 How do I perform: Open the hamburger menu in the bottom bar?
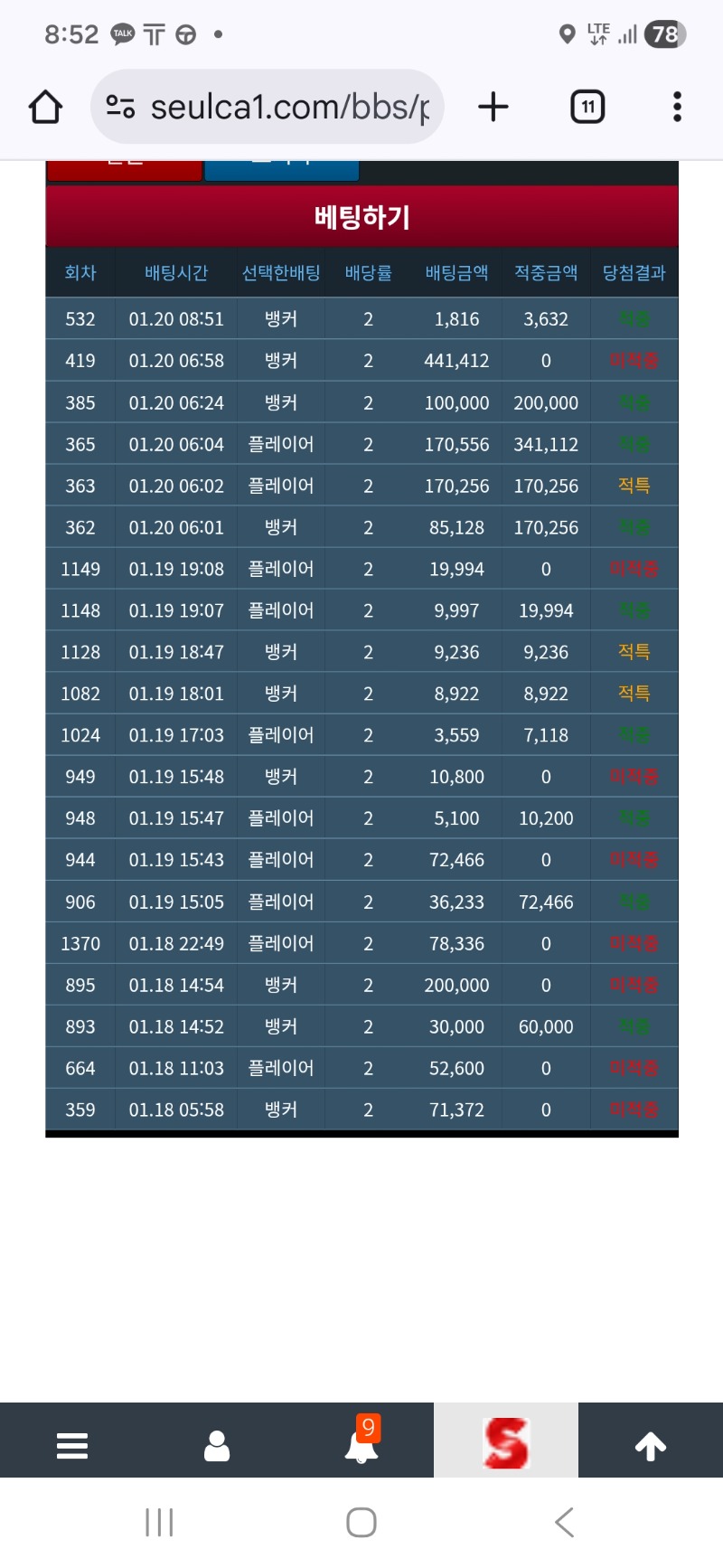pos(72,1445)
